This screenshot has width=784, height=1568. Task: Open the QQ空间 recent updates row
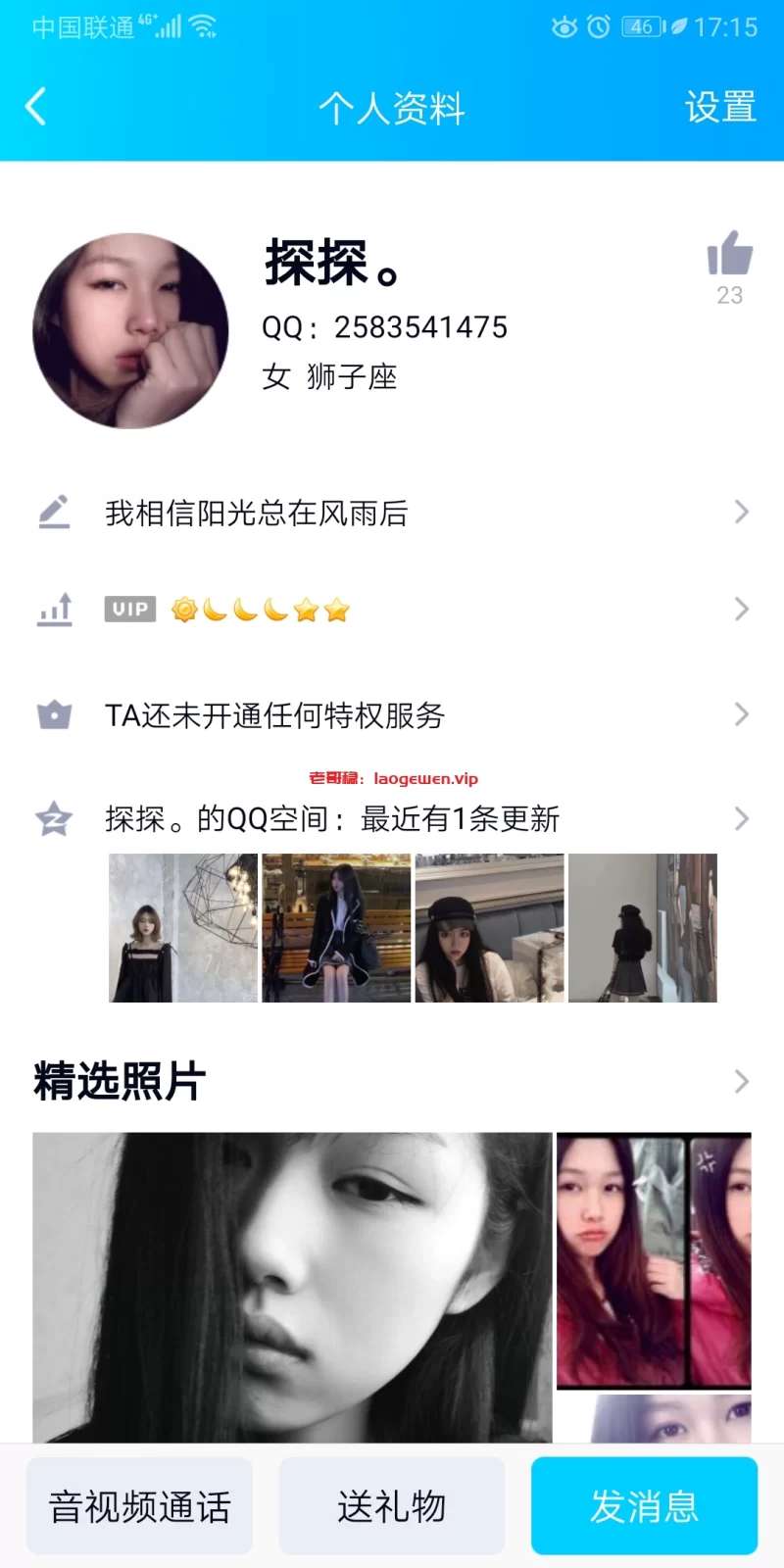[x=392, y=818]
